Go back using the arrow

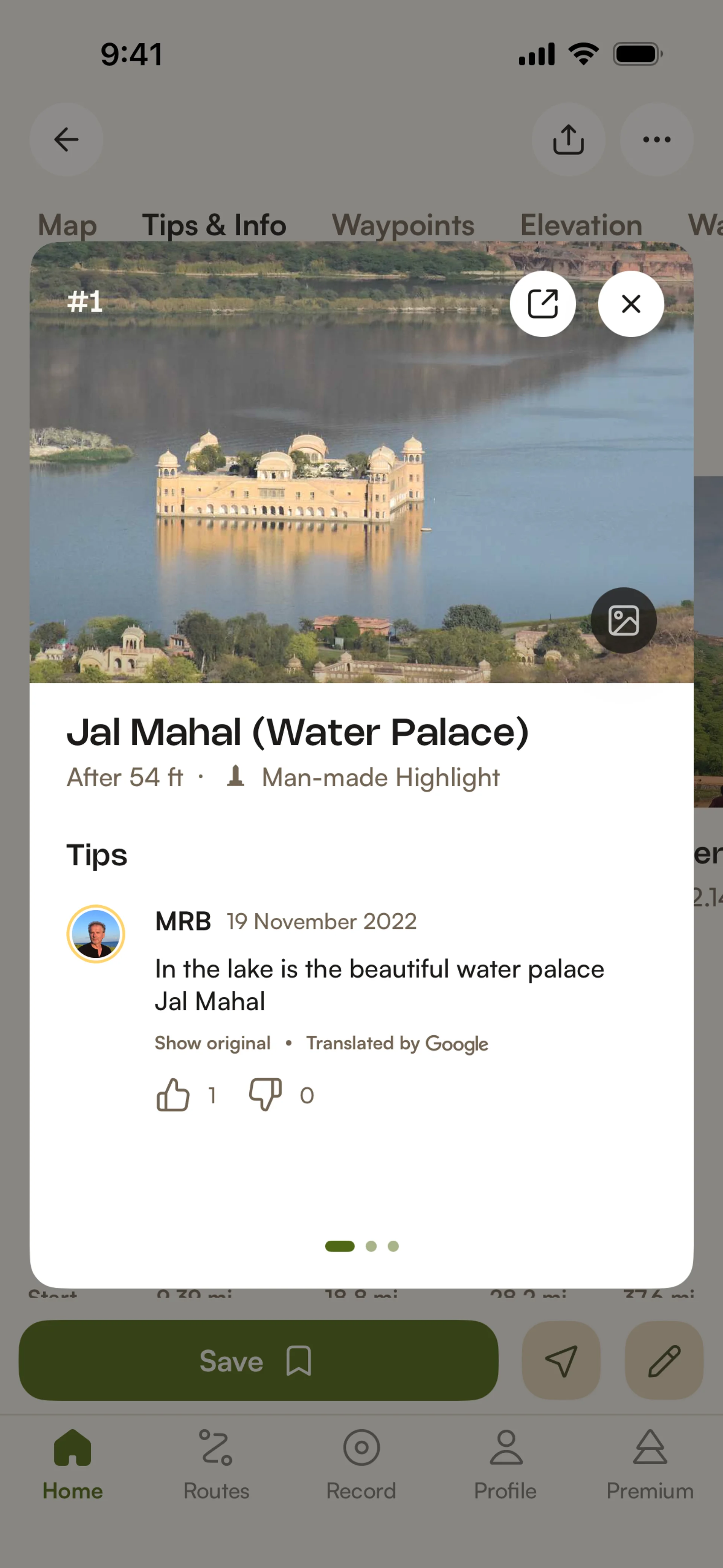66,139
